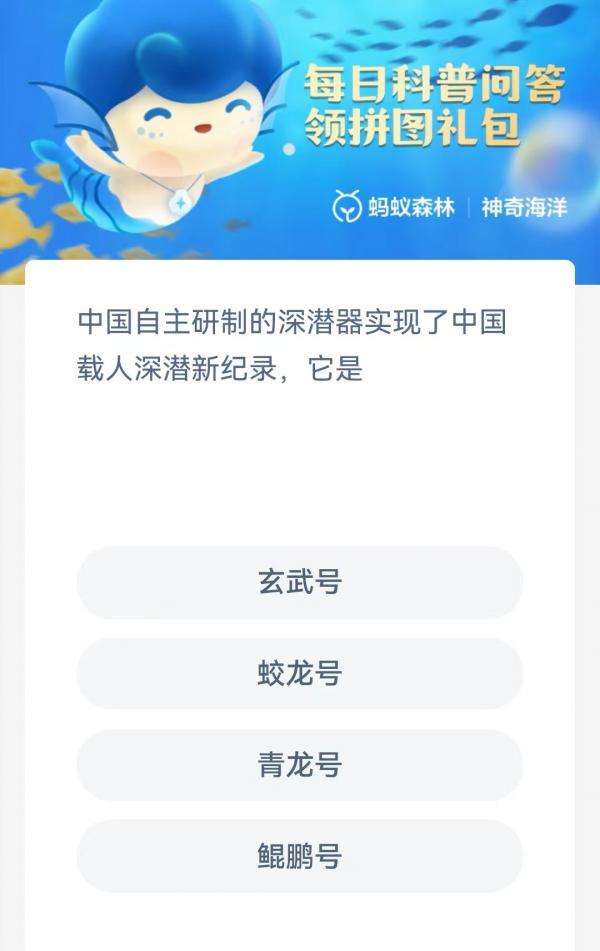This screenshot has width=600, height=951.
Task: Select the answer 玄武号
Action: click(300, 582)
